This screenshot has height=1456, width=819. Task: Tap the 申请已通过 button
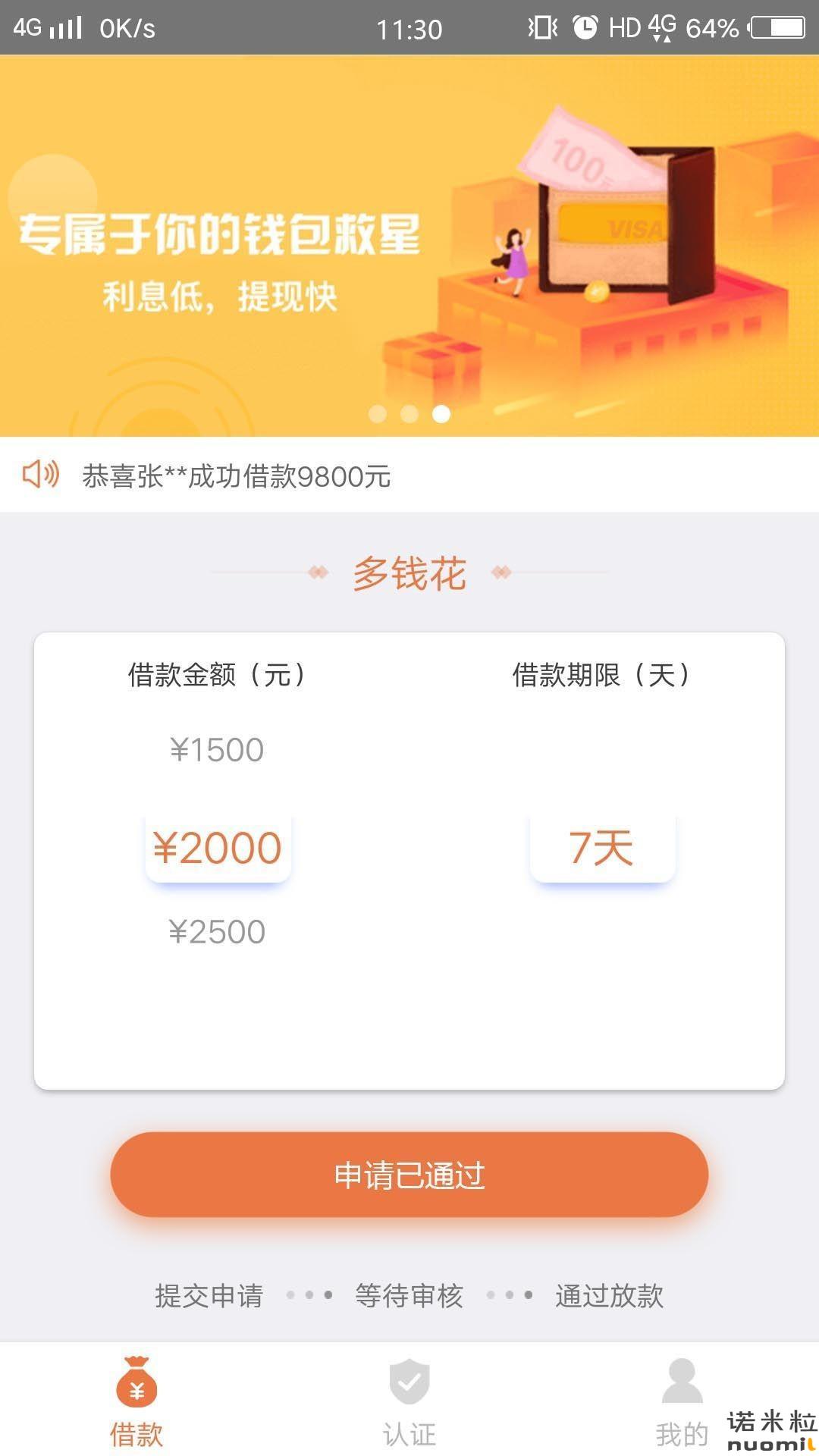(x=409, y=1175)
